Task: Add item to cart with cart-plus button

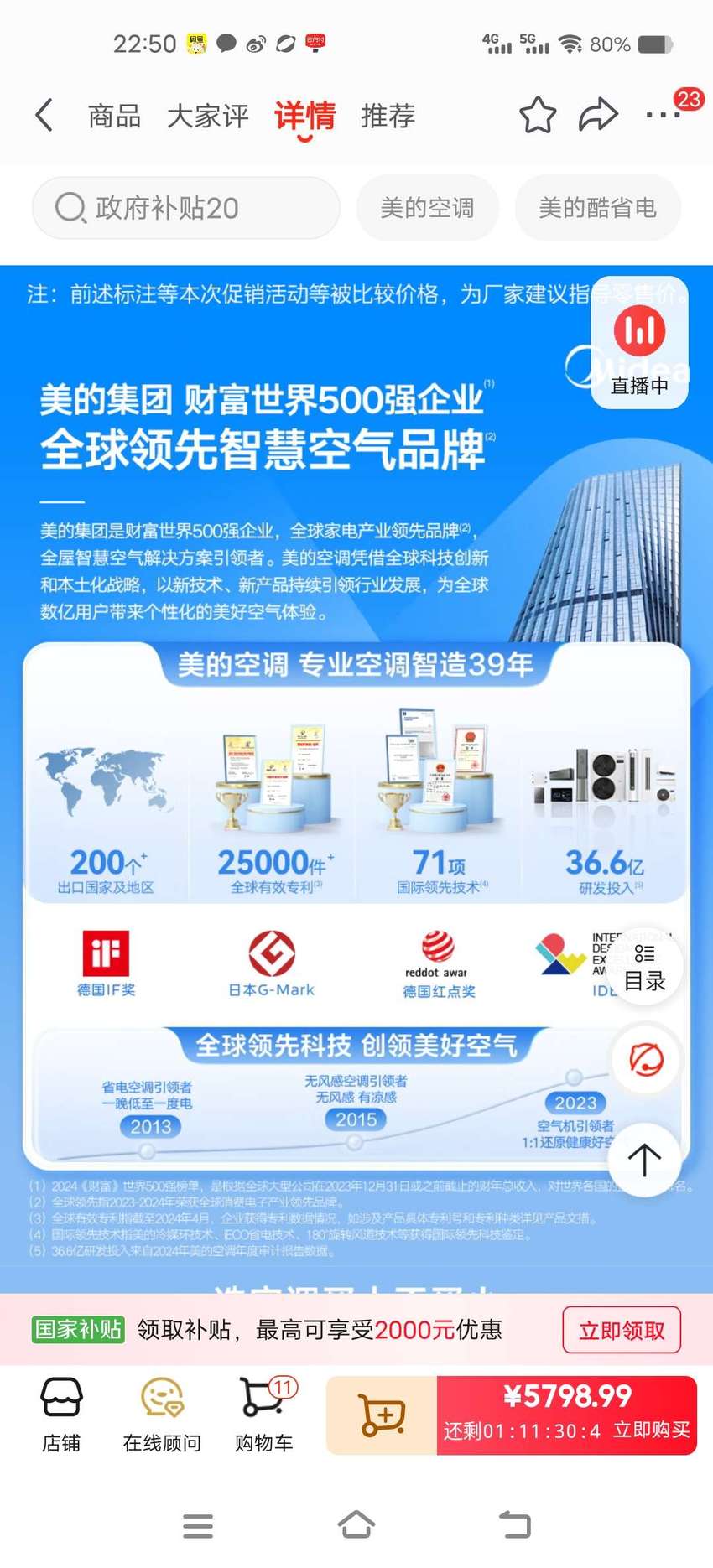Action: pos(382,1415)
